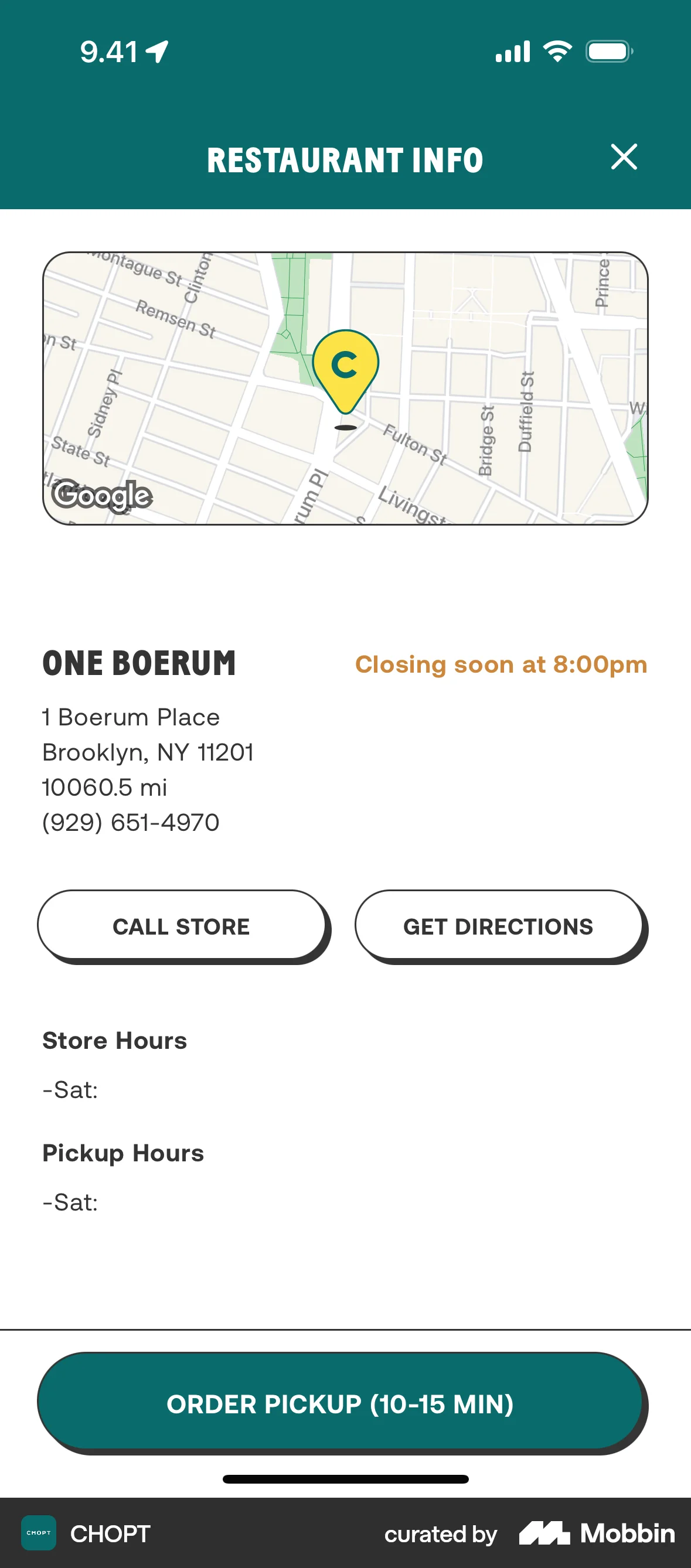
Task: Tap CALL STORE to phone the restaurant
Action: point(182,926)
